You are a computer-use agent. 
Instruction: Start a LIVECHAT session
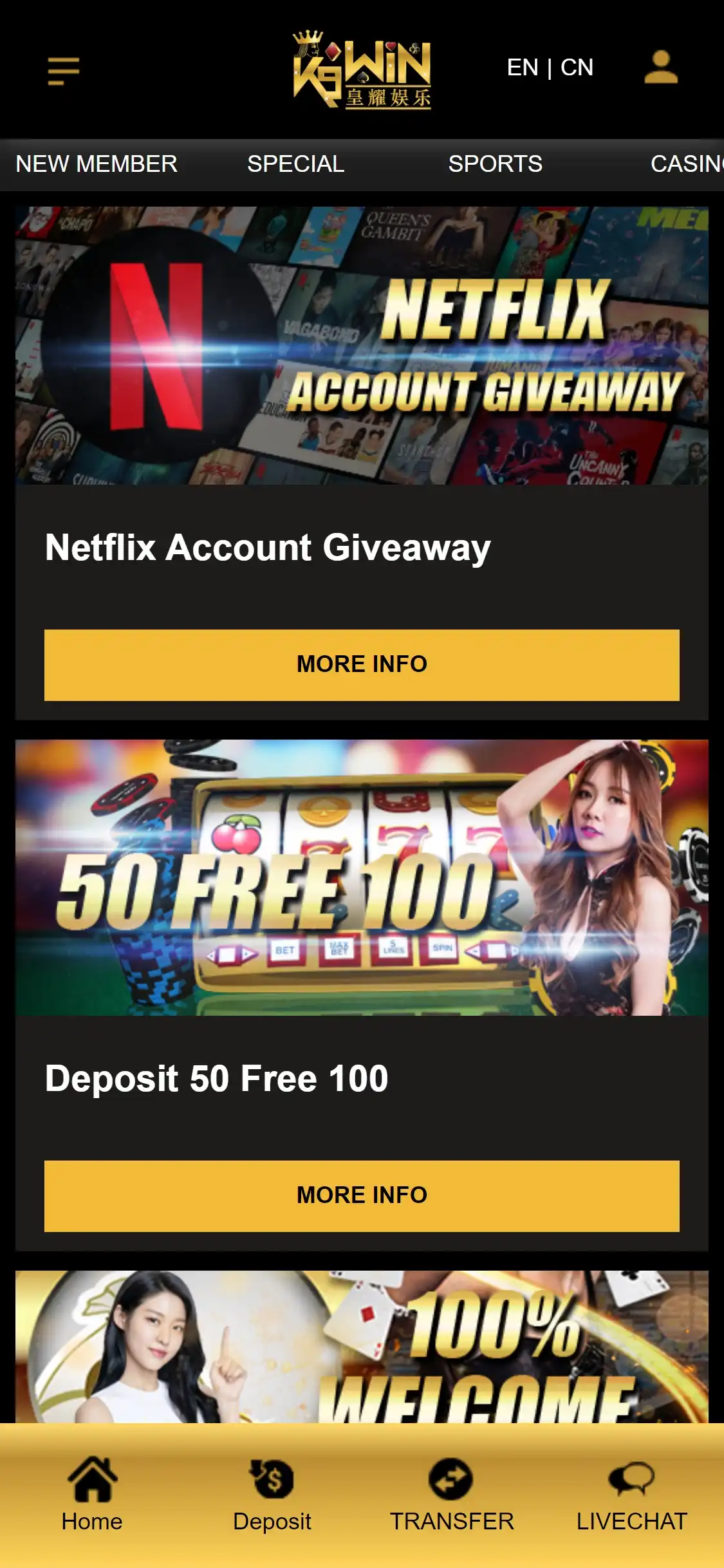[631, 1495]
